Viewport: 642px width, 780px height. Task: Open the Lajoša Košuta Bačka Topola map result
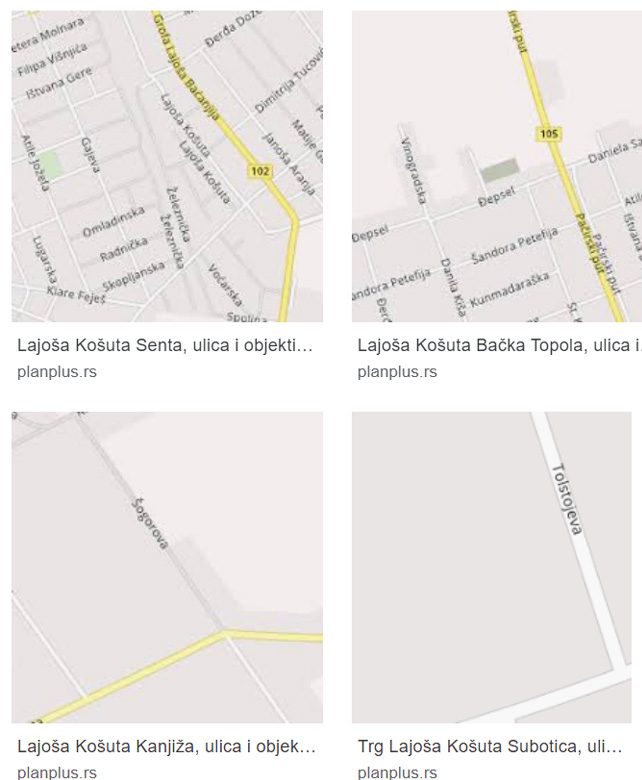tap(497, 166)
